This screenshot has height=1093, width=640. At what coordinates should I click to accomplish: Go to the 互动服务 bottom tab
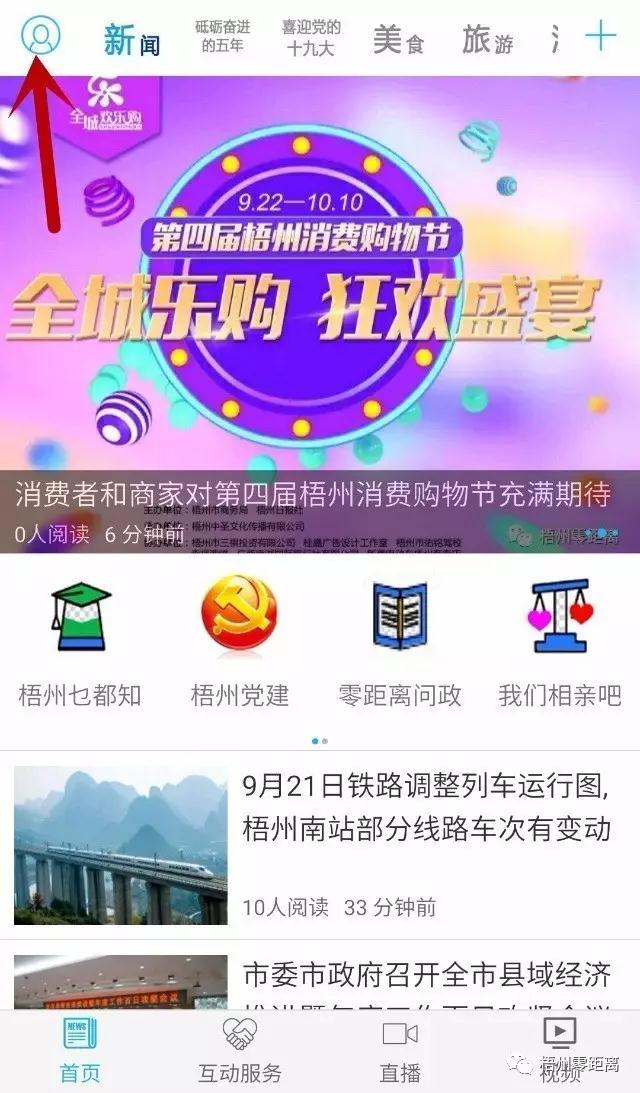coord(240,1051)
